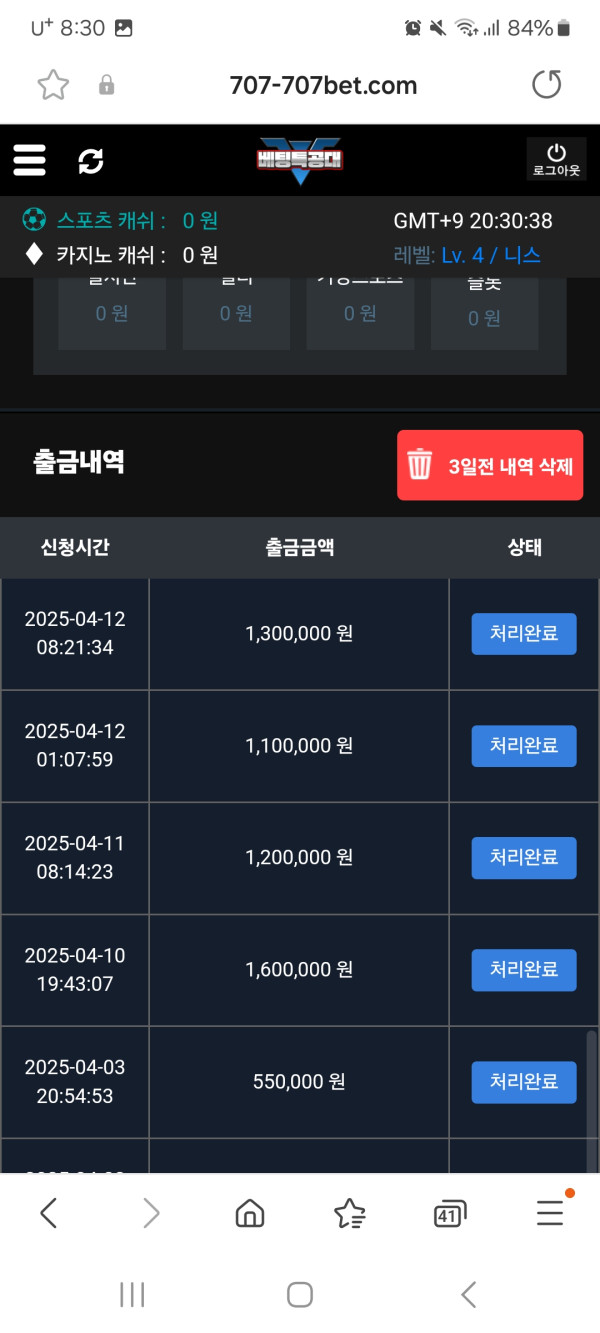Refresh the cash balance
Image resolution: width=600 pixels, height=1333 pixels.
pyautogui.click(x=91, y=160)
